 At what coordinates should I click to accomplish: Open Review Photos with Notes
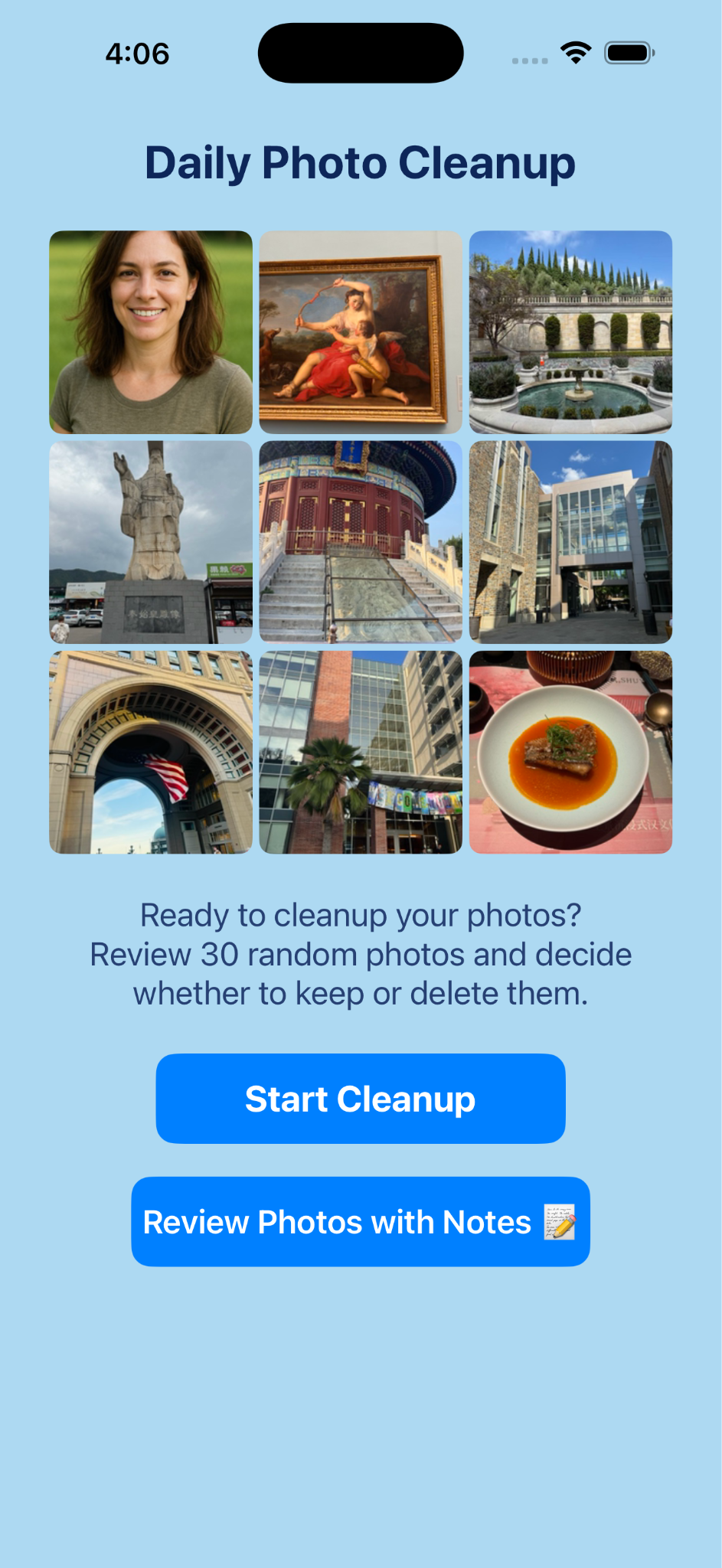[x=361, y=1222]
